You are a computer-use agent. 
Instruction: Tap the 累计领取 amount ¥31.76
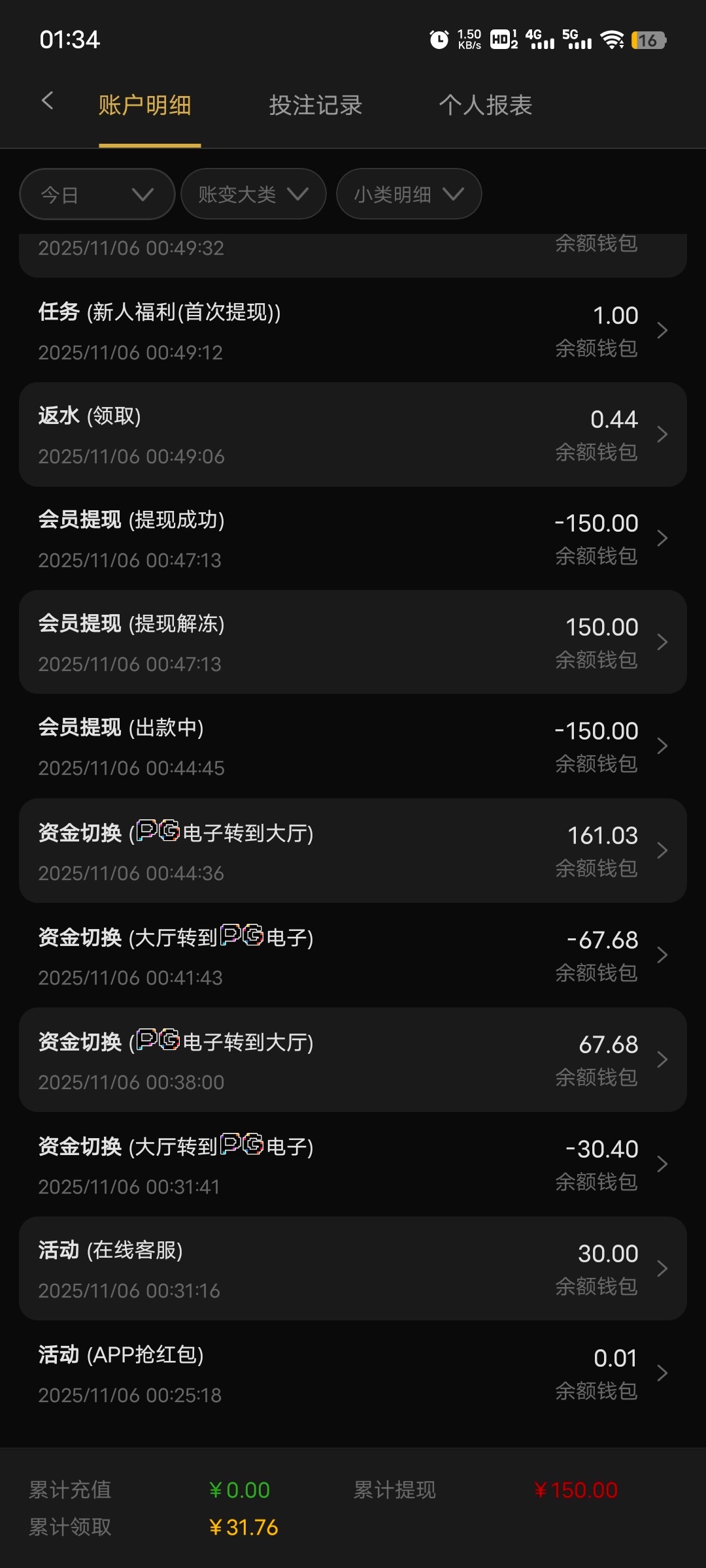pos(243,1527)
